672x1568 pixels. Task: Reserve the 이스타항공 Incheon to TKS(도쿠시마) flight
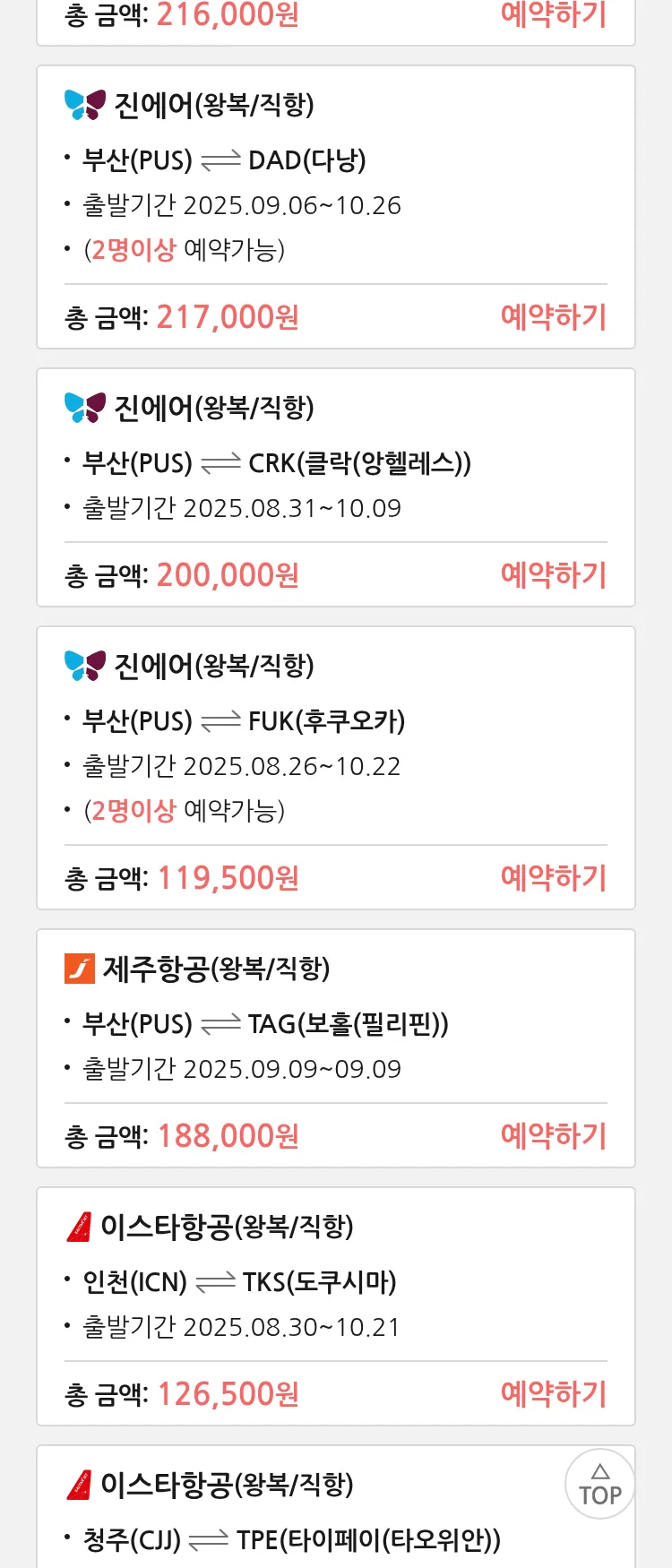tap(553, 1394)
